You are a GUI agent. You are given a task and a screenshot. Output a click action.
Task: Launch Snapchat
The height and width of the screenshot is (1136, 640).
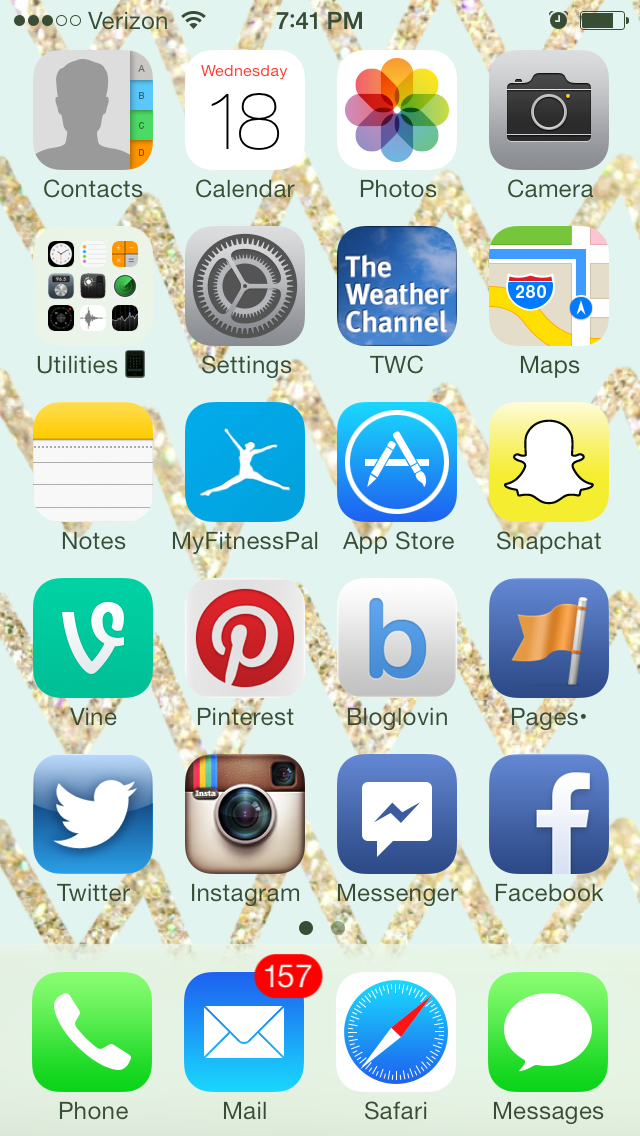click(549, 462)
